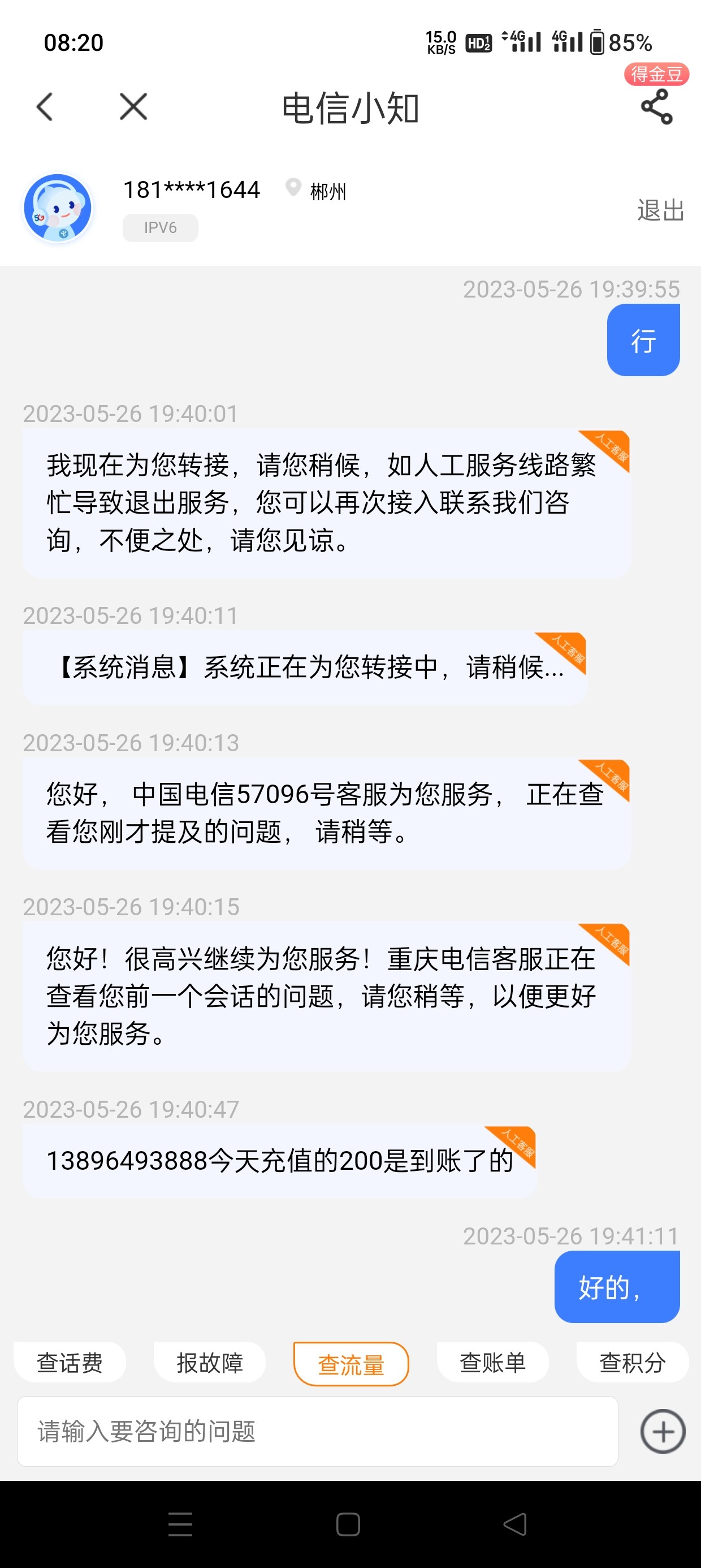The width and height of the screenshot is (701, 1568).
Task: Open the highlighted 查流量 quick action
Action: [350, 1363]
